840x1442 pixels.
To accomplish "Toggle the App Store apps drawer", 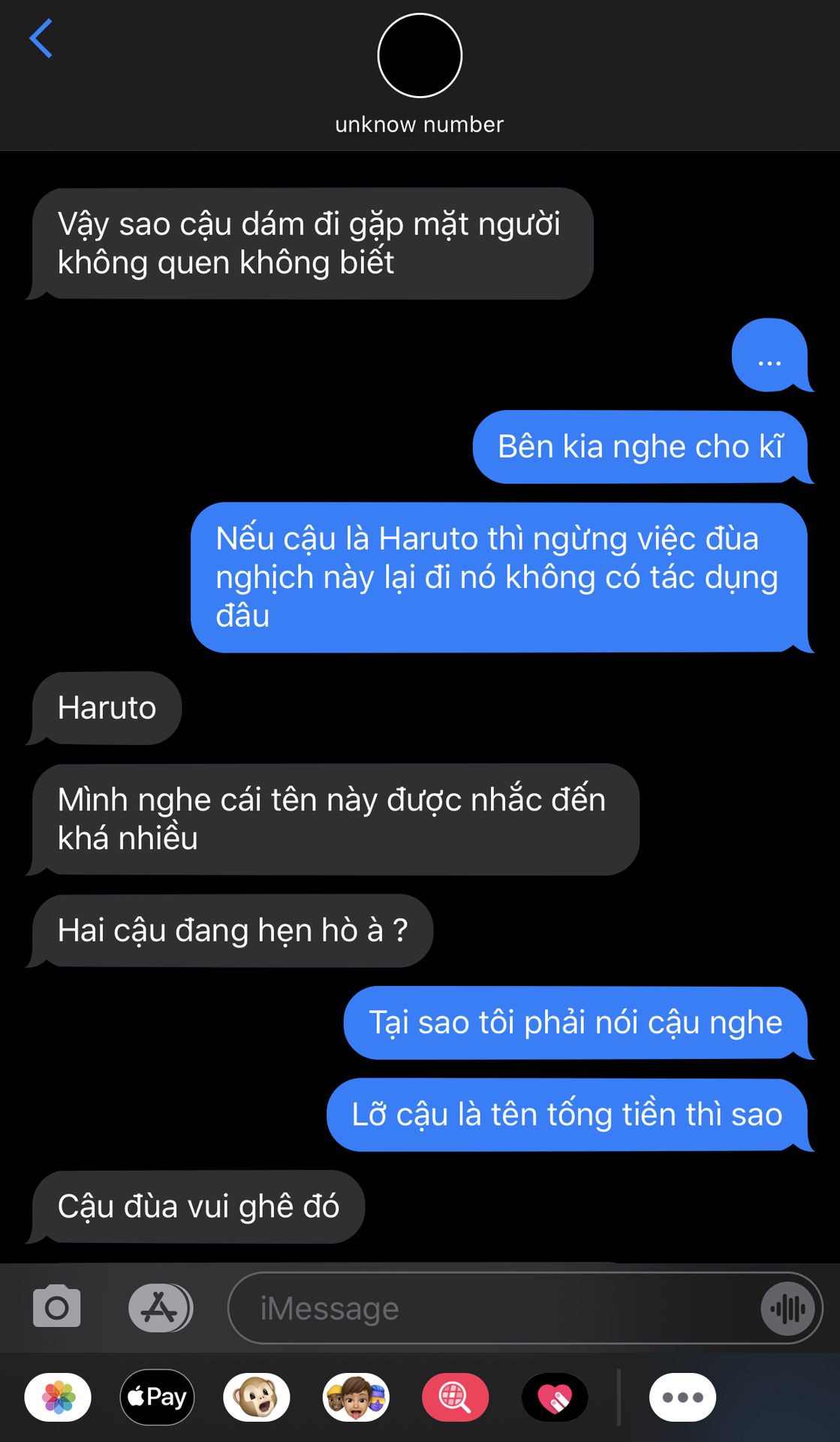I will click(x=160, y=1308).
